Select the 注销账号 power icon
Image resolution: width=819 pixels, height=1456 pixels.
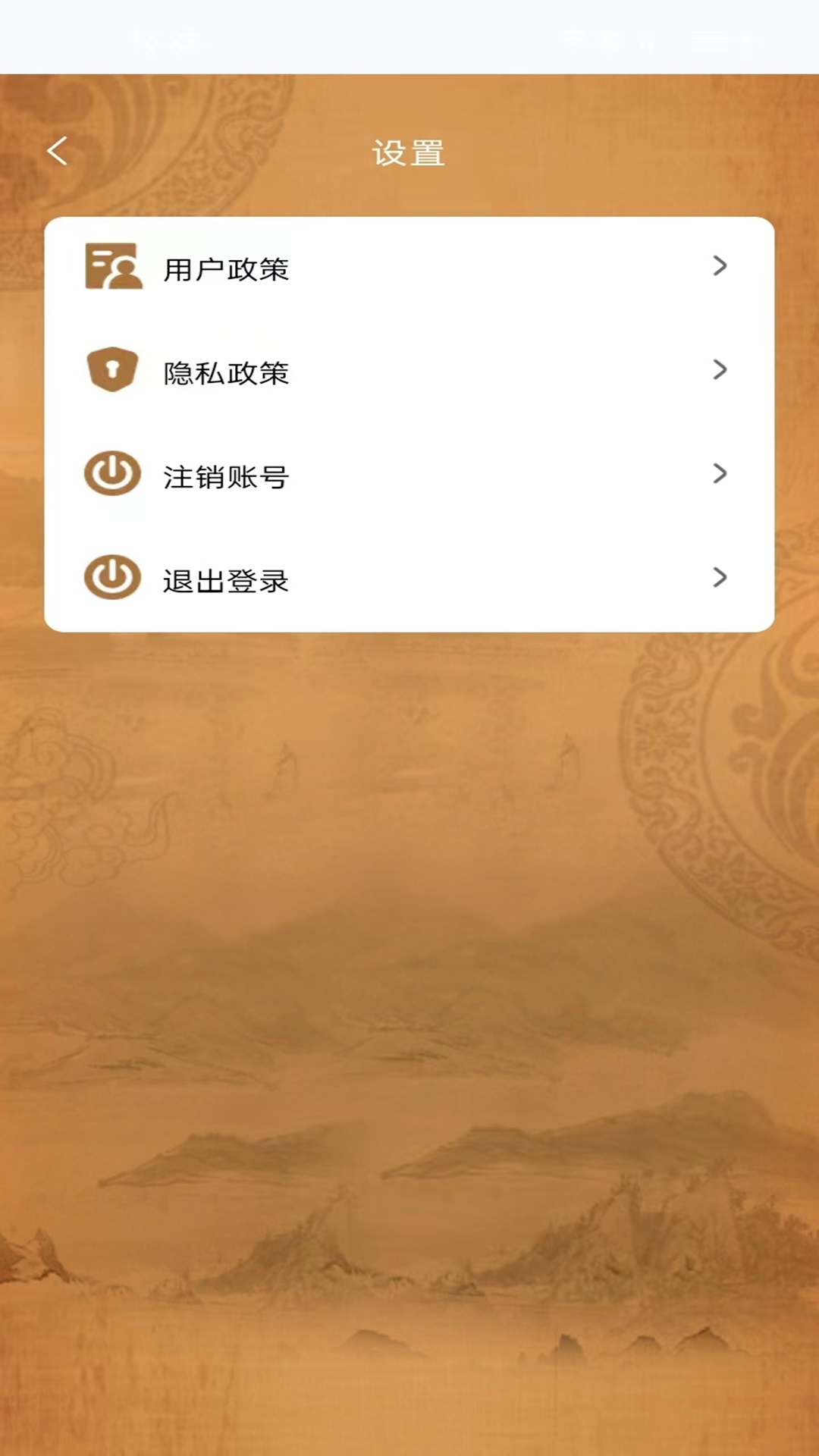point(114,474)
